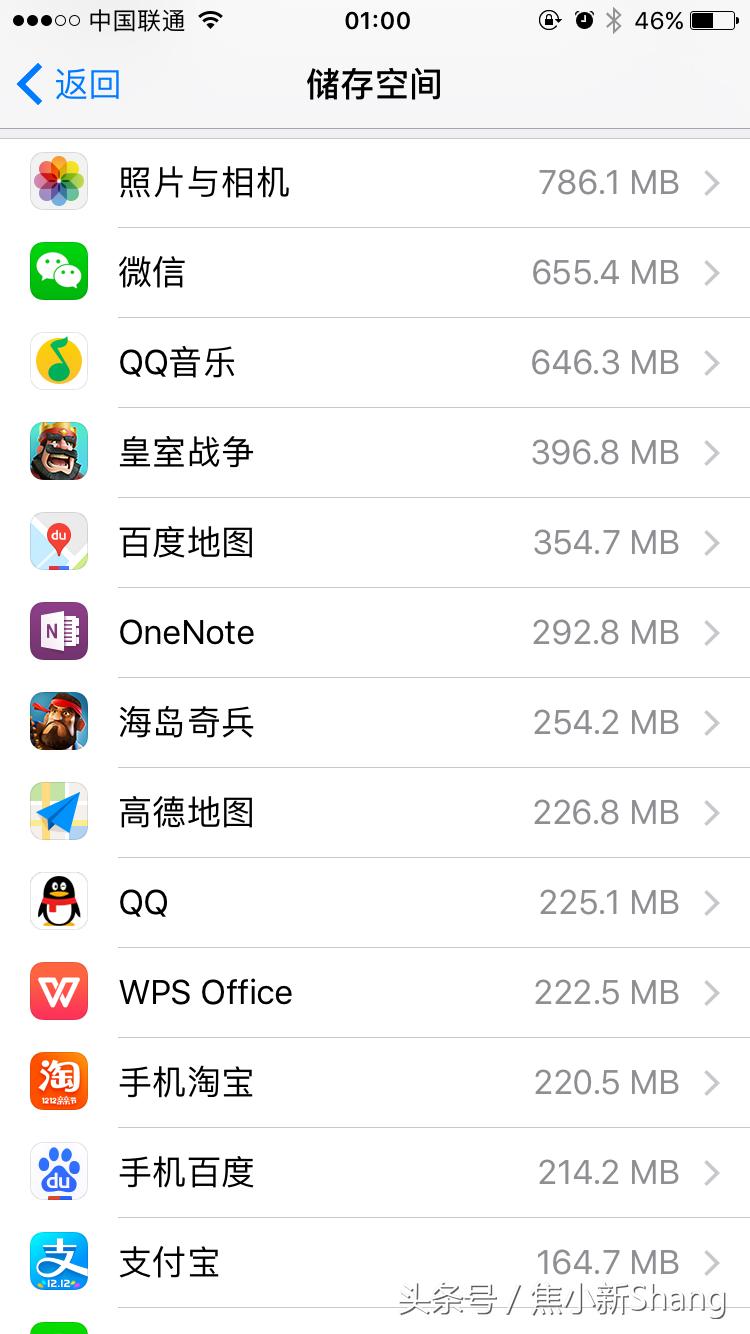Open the 高德地图 storage row

coord(375,813)
